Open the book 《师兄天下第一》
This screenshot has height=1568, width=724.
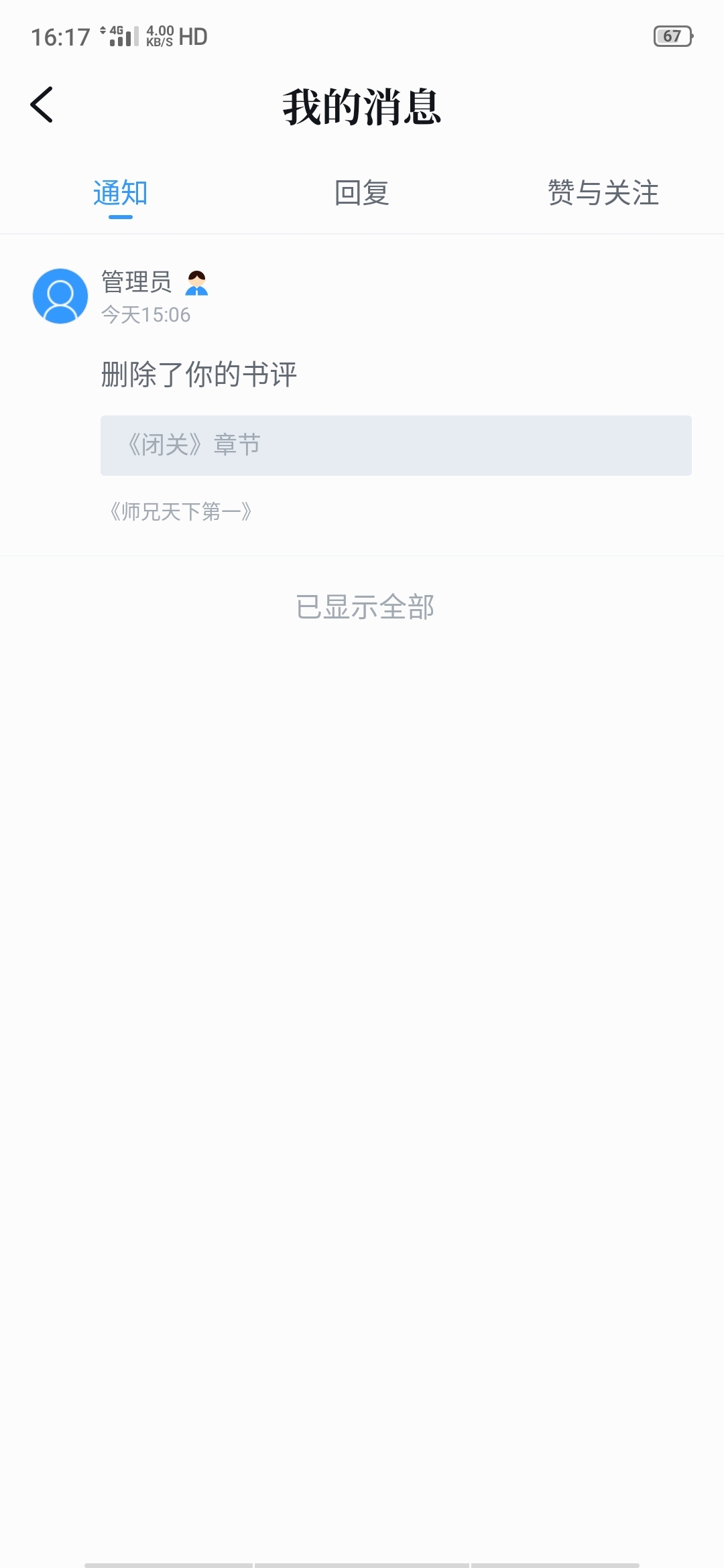click(181, 512)
